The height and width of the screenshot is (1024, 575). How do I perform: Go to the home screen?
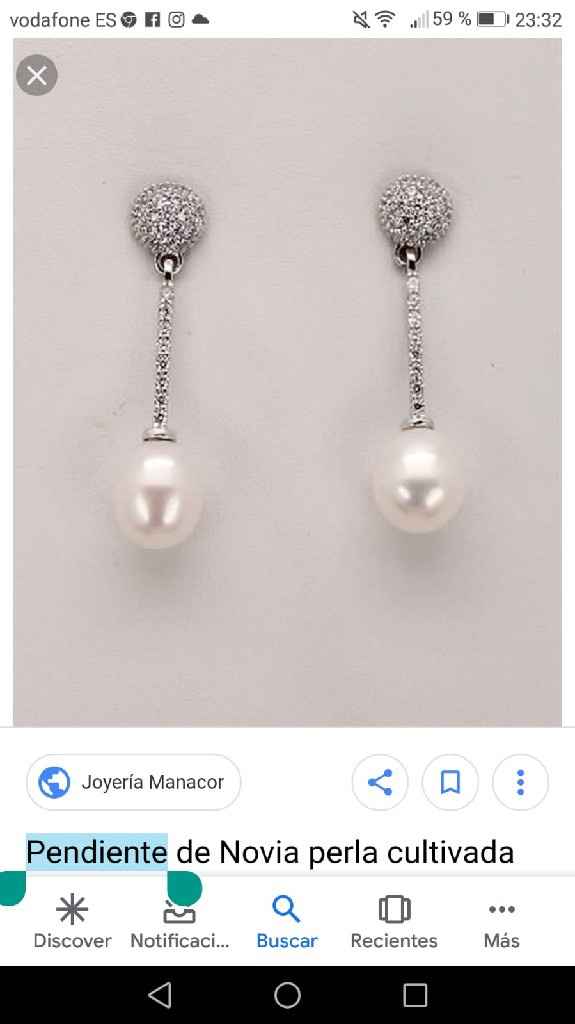(288, 995)
